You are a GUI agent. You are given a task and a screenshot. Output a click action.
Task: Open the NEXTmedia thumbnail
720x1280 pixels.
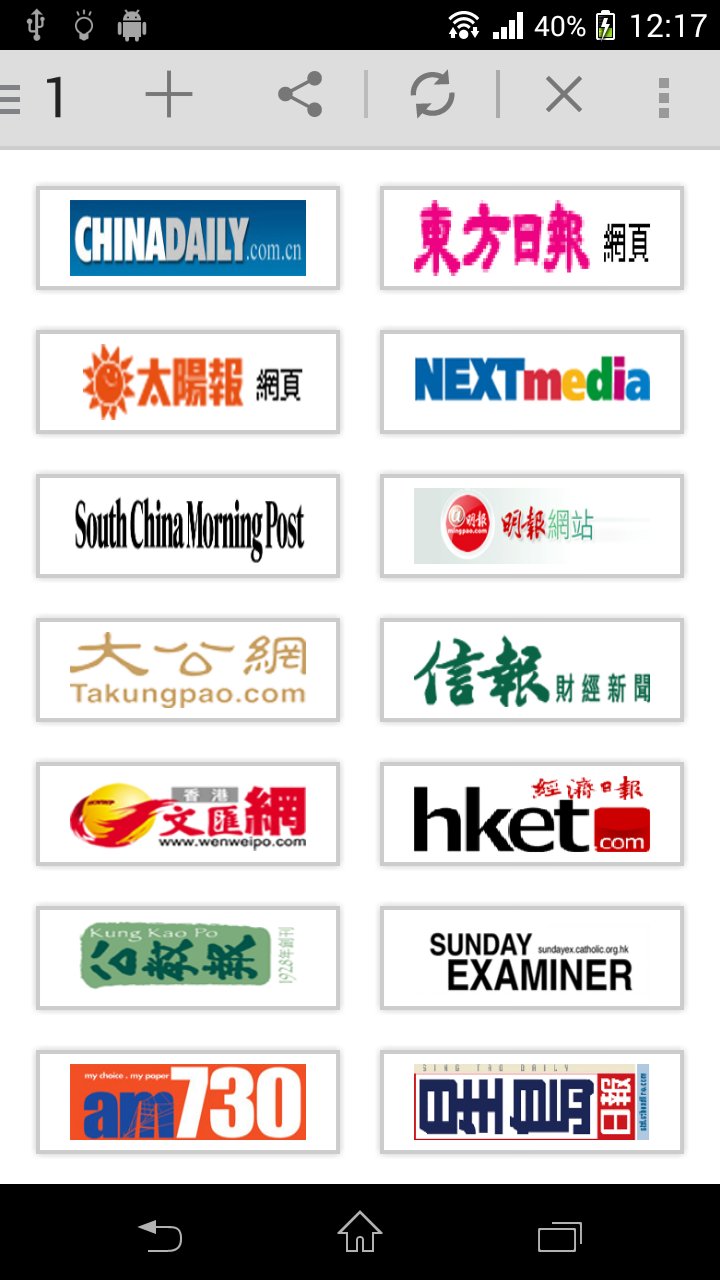pyautogui.click(x=531, y=382)
